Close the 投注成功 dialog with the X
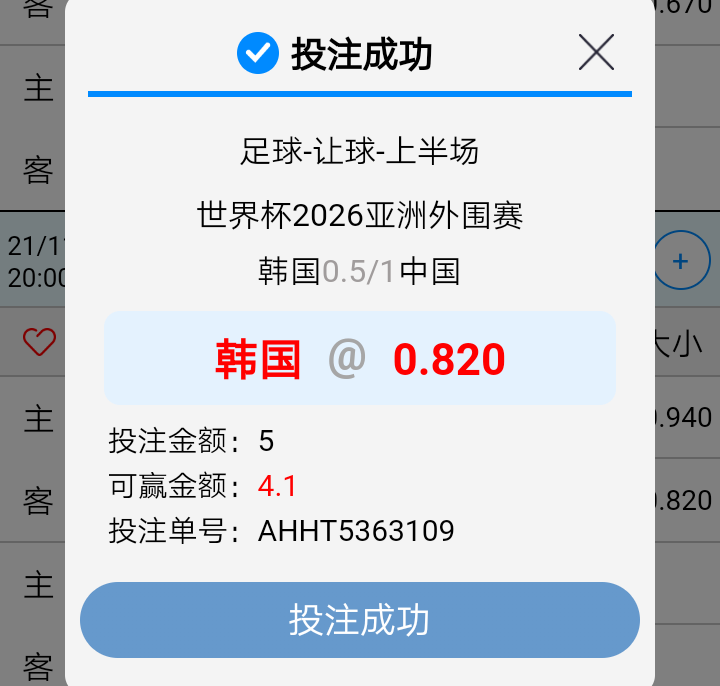This screenshot has width=720, height=686. tap(596, 52)
